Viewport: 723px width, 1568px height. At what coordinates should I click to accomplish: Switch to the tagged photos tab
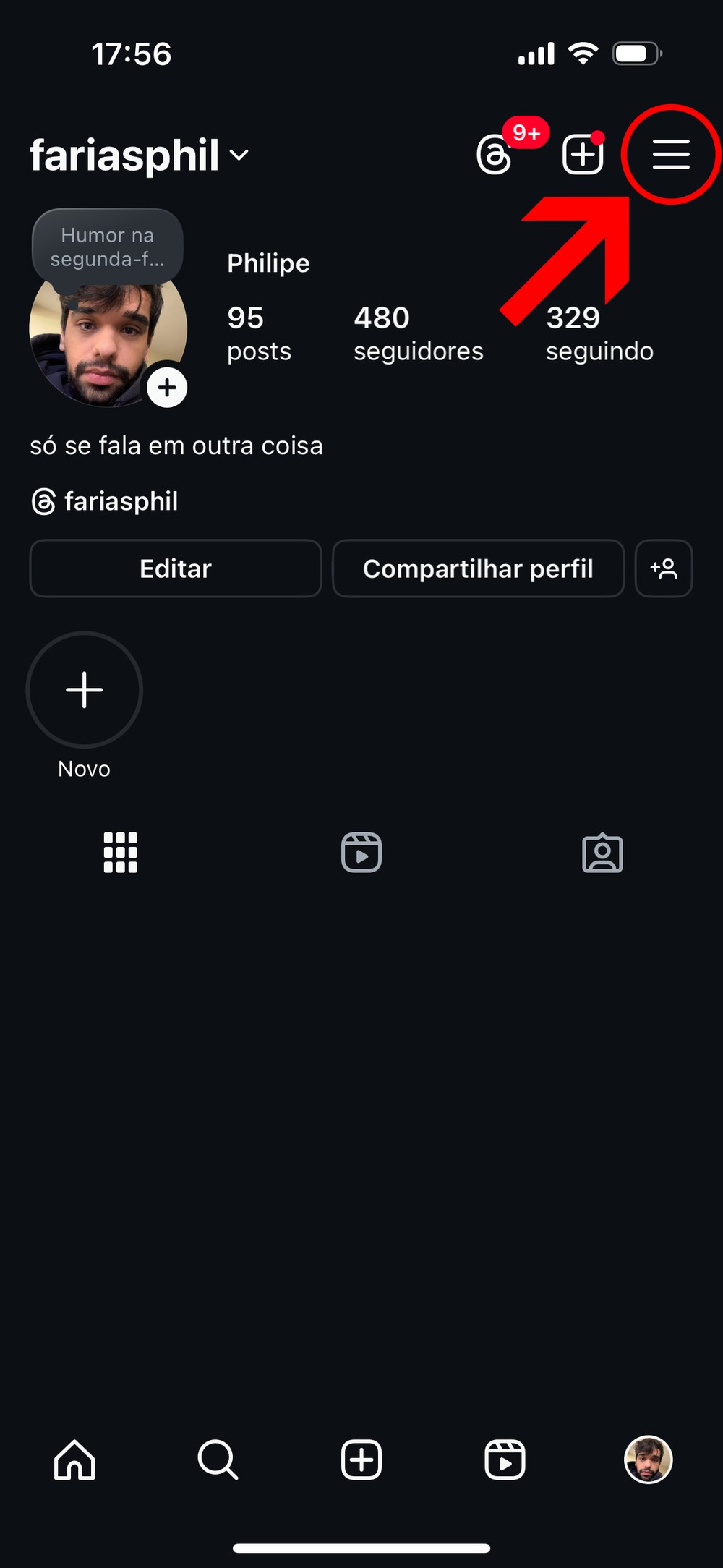[x=602, y=853]
